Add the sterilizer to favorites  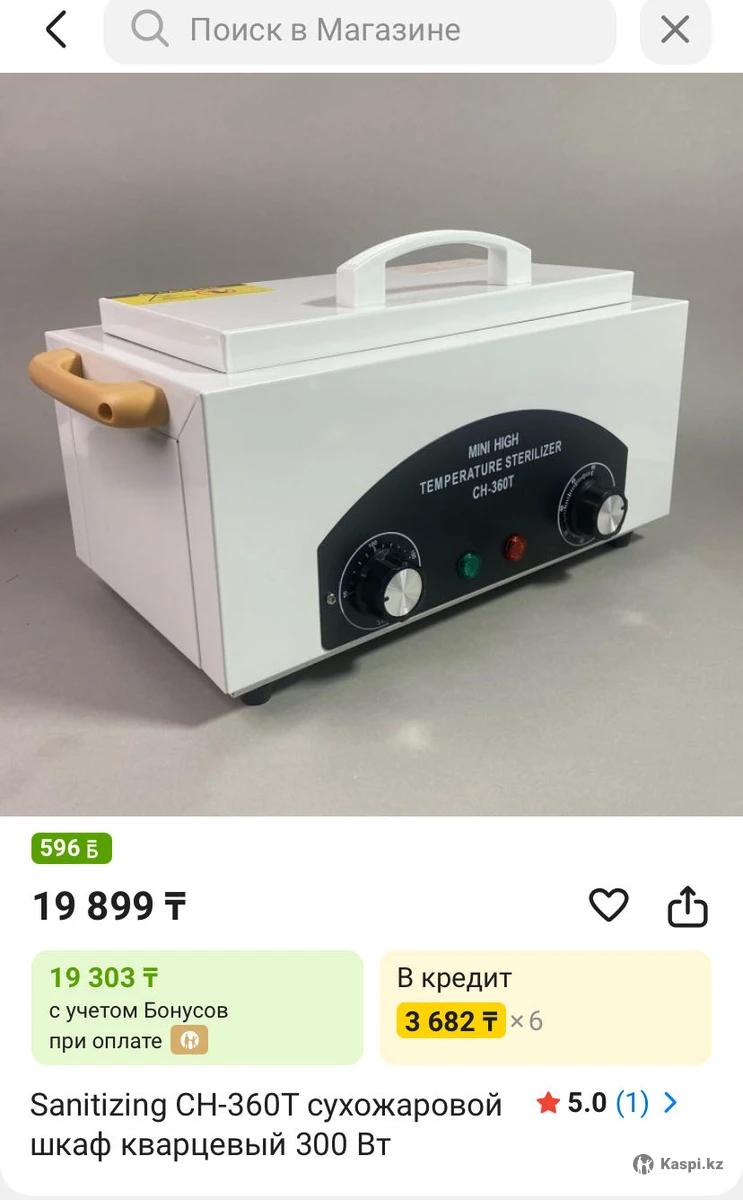click(x=608, y=906)
